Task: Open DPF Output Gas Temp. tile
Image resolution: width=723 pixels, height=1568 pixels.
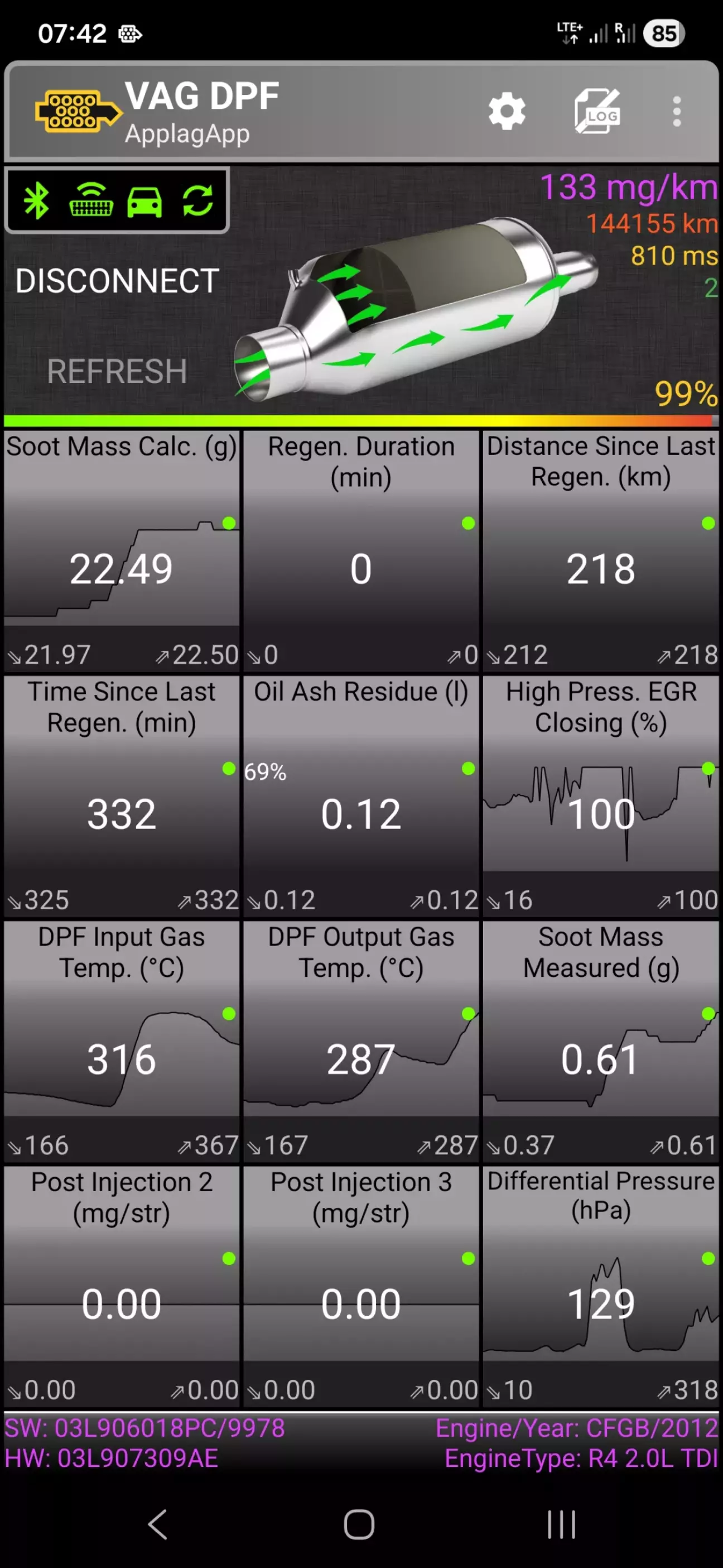Action: click(x=361, y=1042)
